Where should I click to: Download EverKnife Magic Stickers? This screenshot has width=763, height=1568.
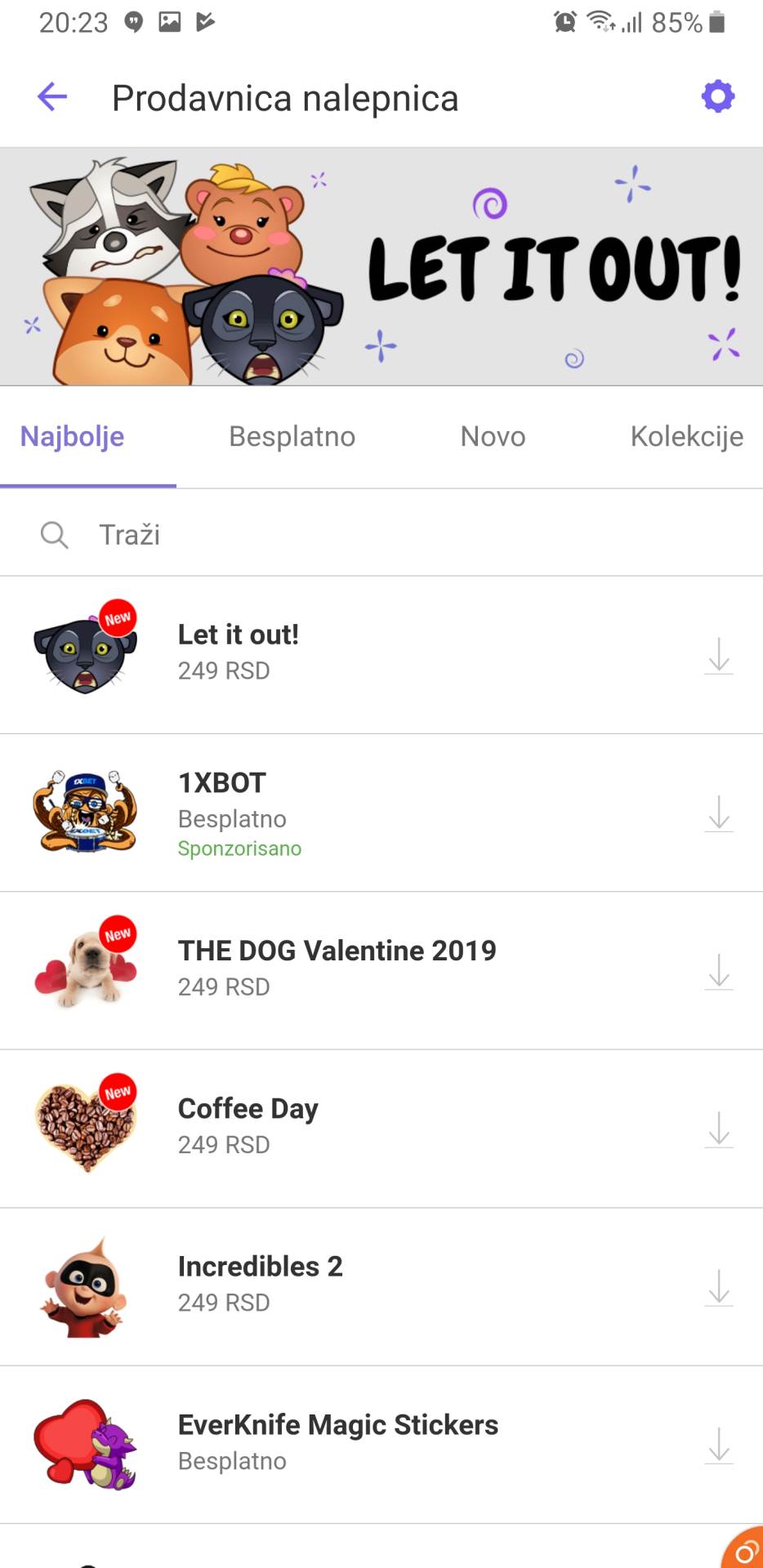[x=719, y=1445]
